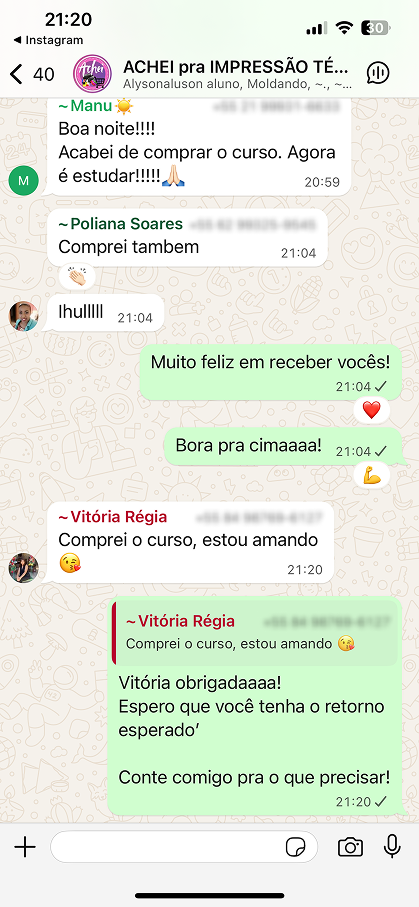View the flexed arm reaction on 'Bora pra cimaaaa!'
The width and height of the screenshot is (419, 907).
[x=372, y=475]
